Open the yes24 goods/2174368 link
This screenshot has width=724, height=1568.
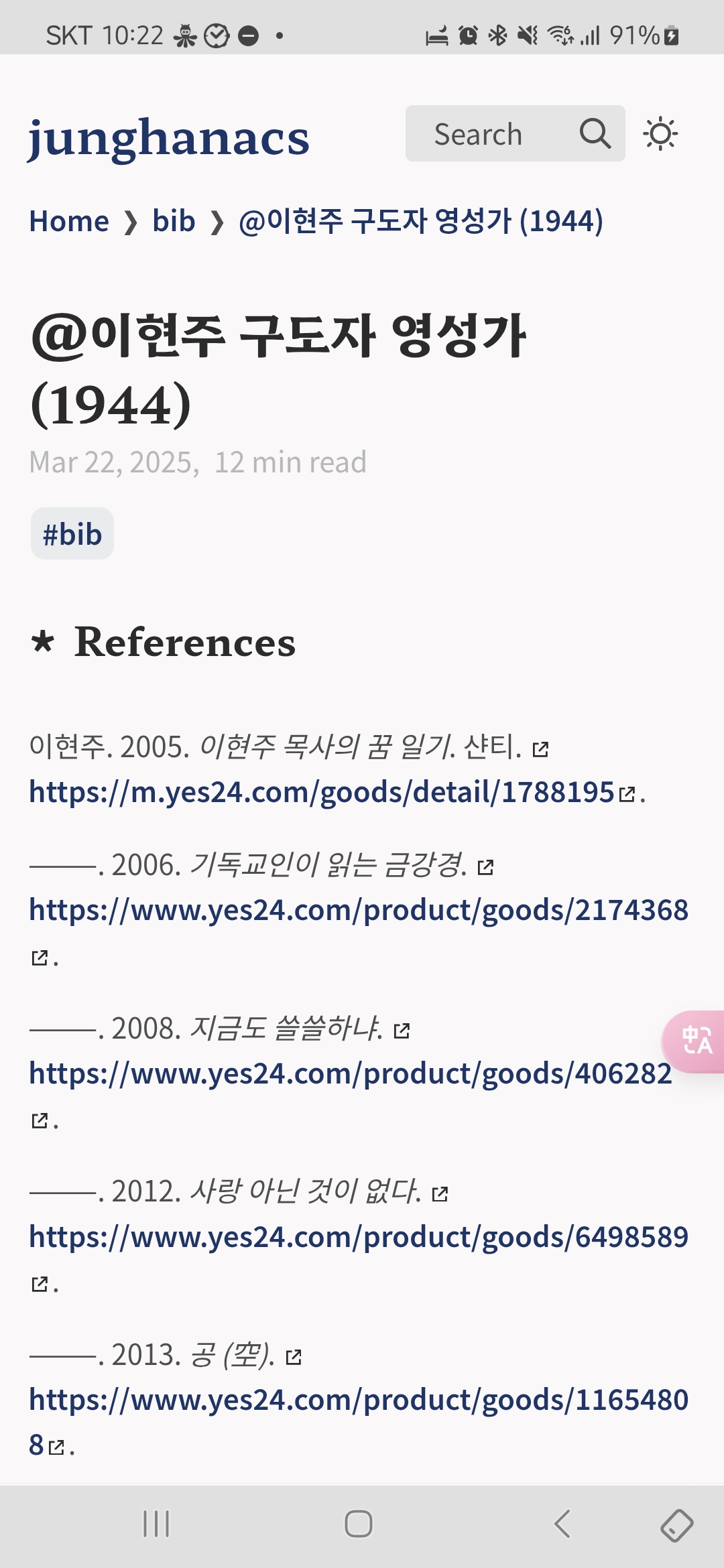(359, 910)
